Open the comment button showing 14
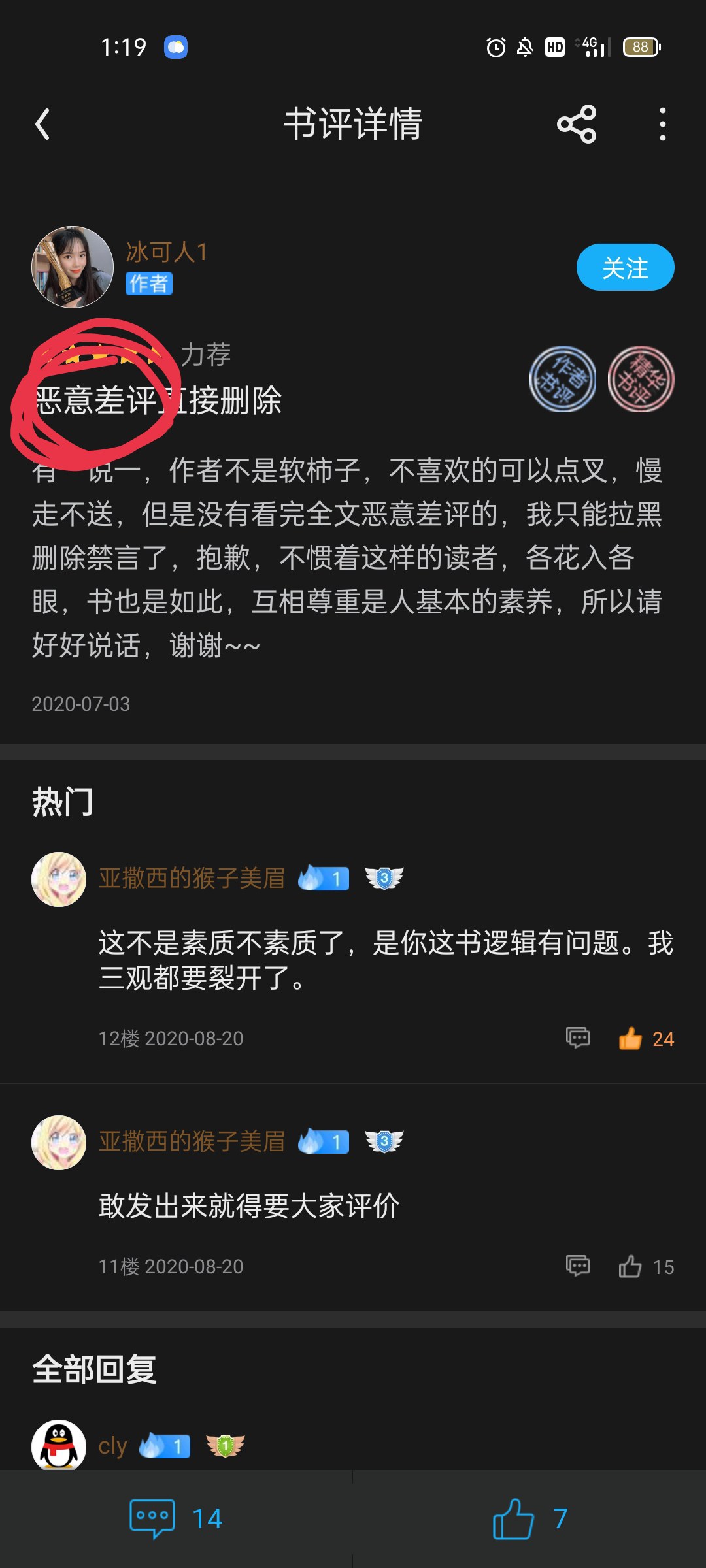This screenshot has height=1568, width=706. pyautogui.click(x=176, y=1518)
